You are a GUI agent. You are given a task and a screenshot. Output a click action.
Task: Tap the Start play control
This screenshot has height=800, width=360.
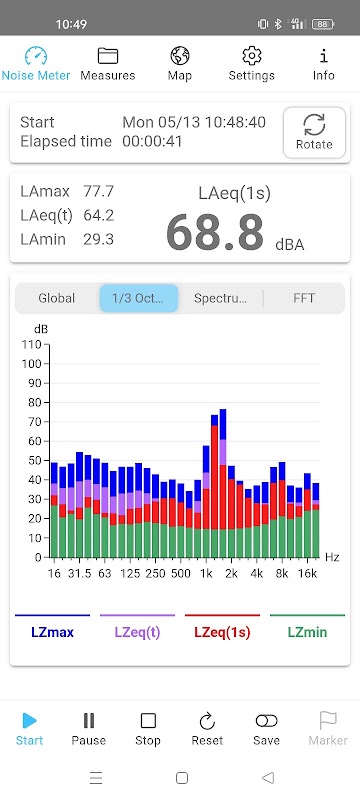coord(29,729)
